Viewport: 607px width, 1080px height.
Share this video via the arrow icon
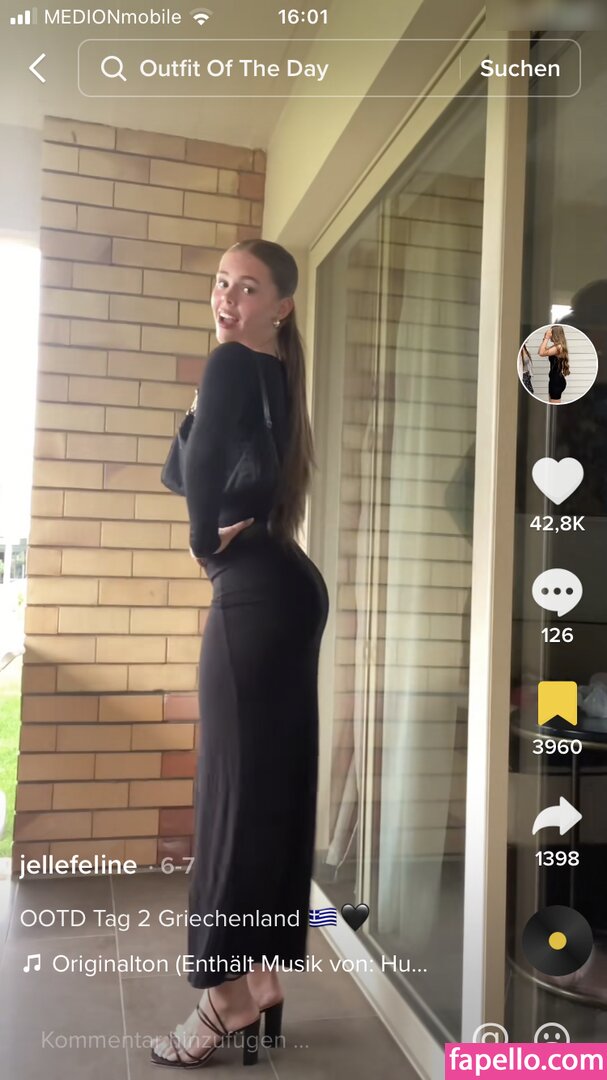[557, 817]
